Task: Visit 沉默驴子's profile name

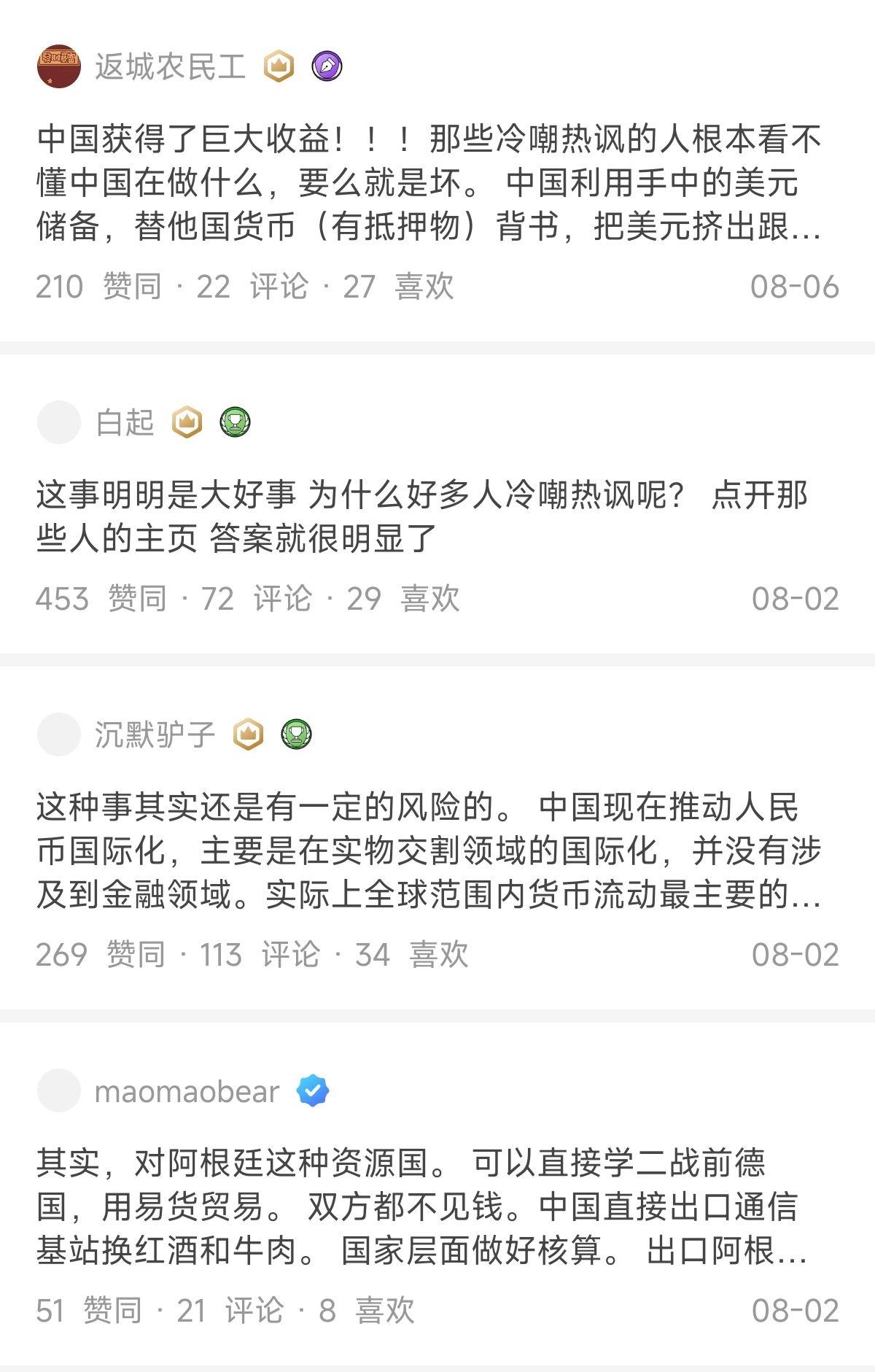Action: pos(155,735)
